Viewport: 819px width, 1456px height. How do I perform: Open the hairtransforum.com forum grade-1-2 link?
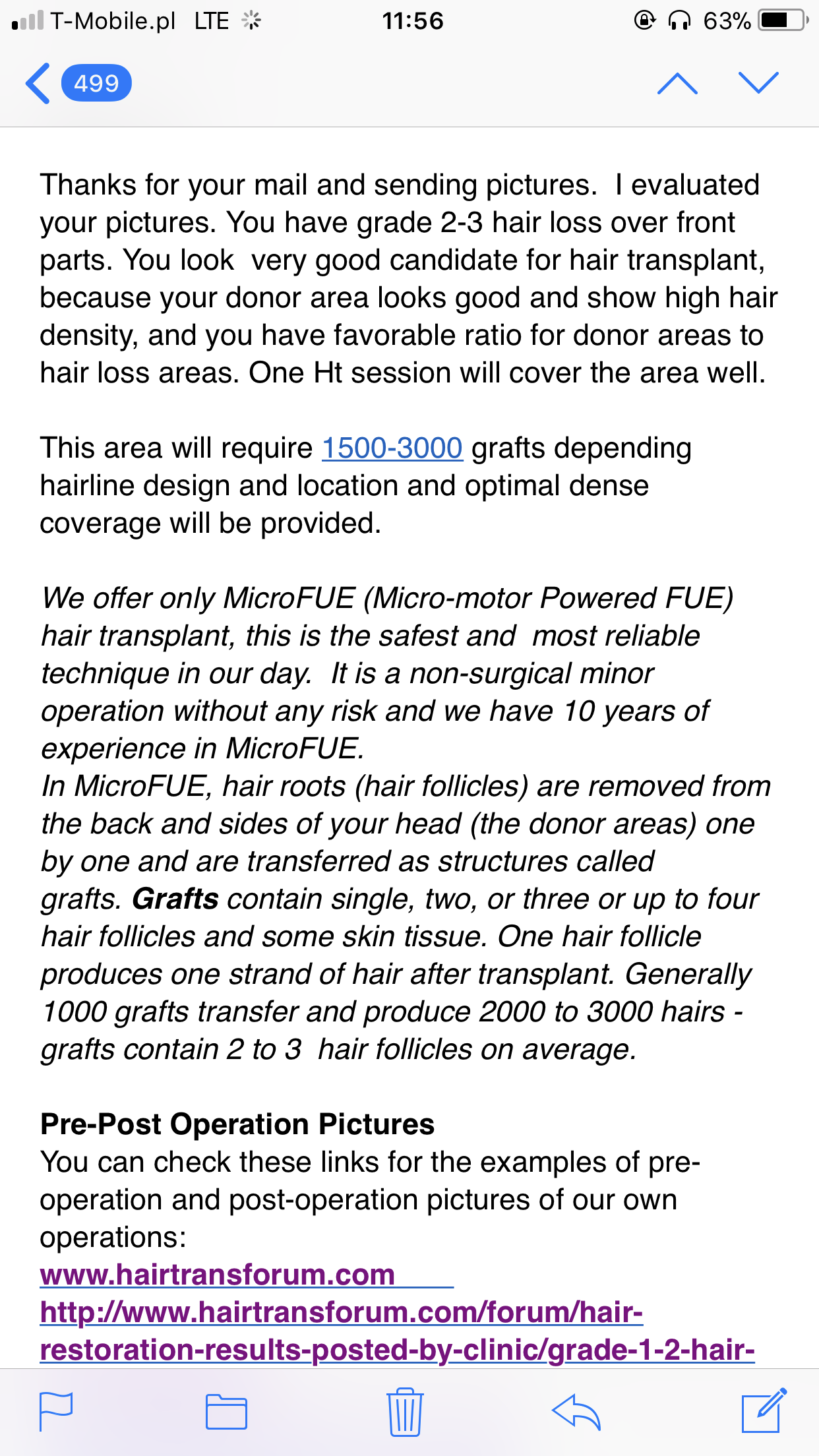pos(397,1331)
